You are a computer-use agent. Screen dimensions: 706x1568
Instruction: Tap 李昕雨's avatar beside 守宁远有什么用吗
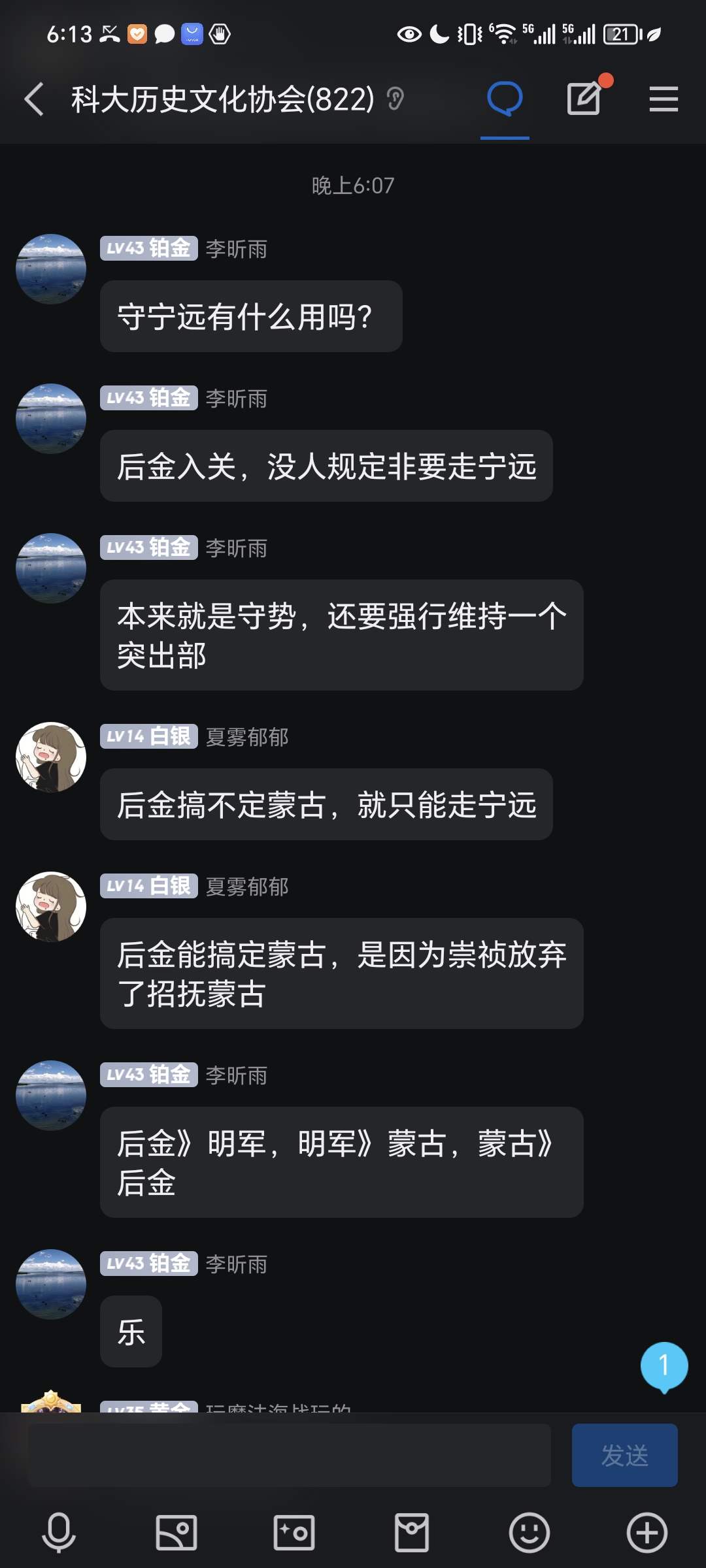[51, 269]
